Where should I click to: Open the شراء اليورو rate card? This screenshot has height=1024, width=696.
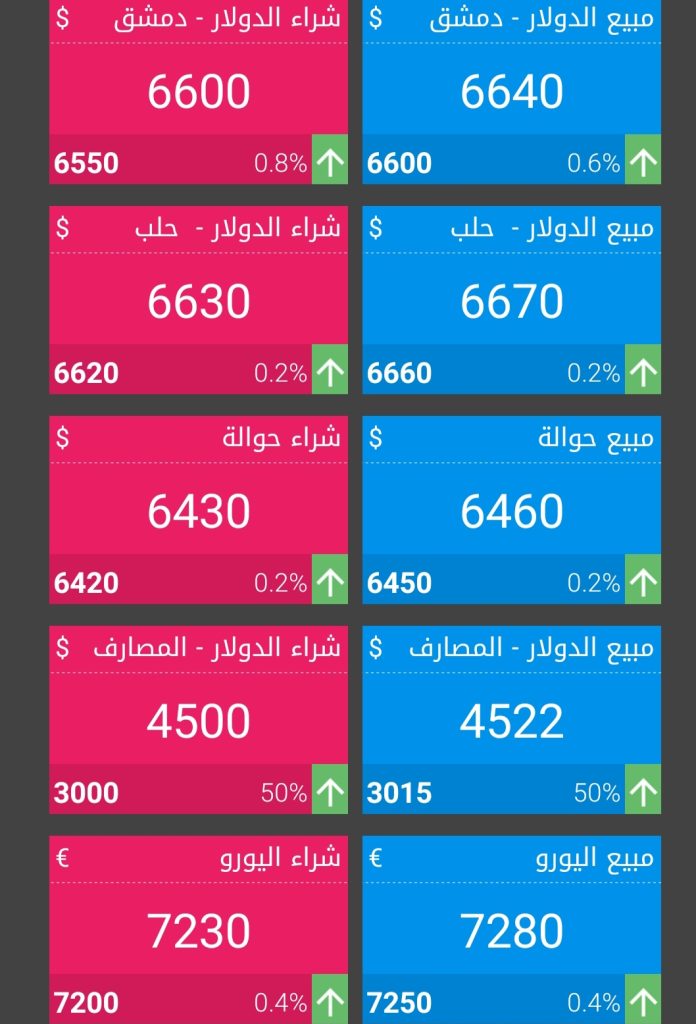point(198,930)
